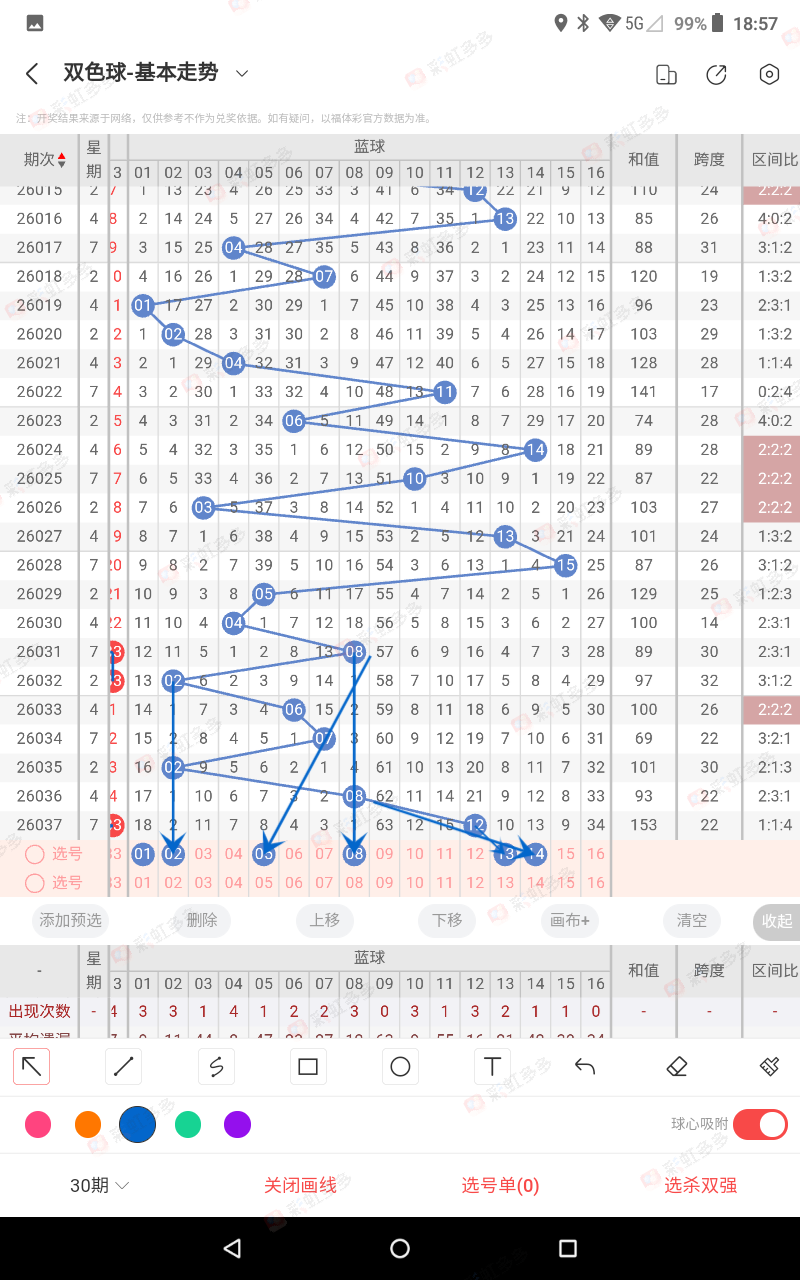Undo the last drawing stroke
The image size is (800, 1280).
tap(585, 1067)
